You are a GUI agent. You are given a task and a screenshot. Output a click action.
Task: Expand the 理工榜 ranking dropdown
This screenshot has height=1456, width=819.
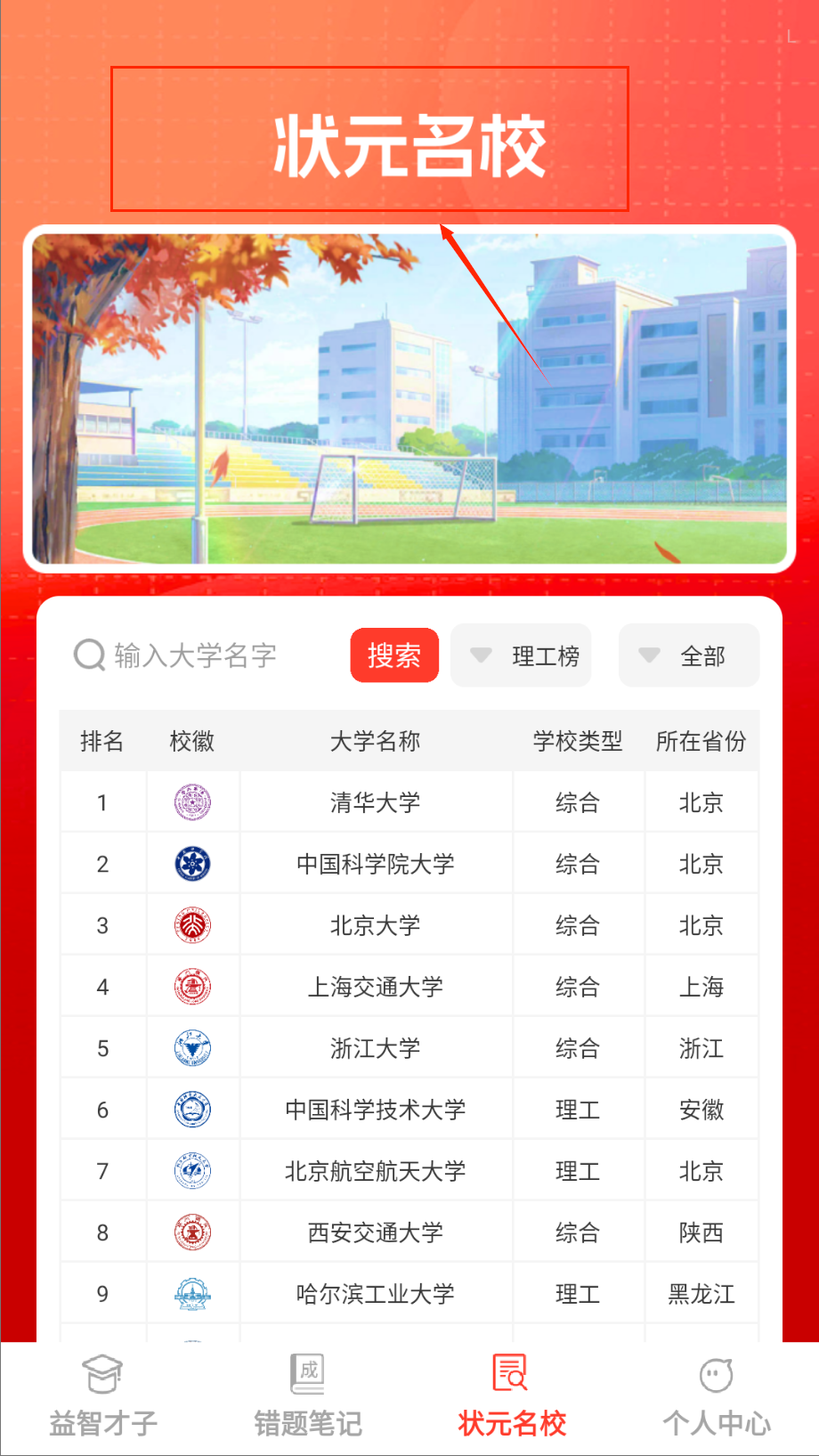click(521, 656)
